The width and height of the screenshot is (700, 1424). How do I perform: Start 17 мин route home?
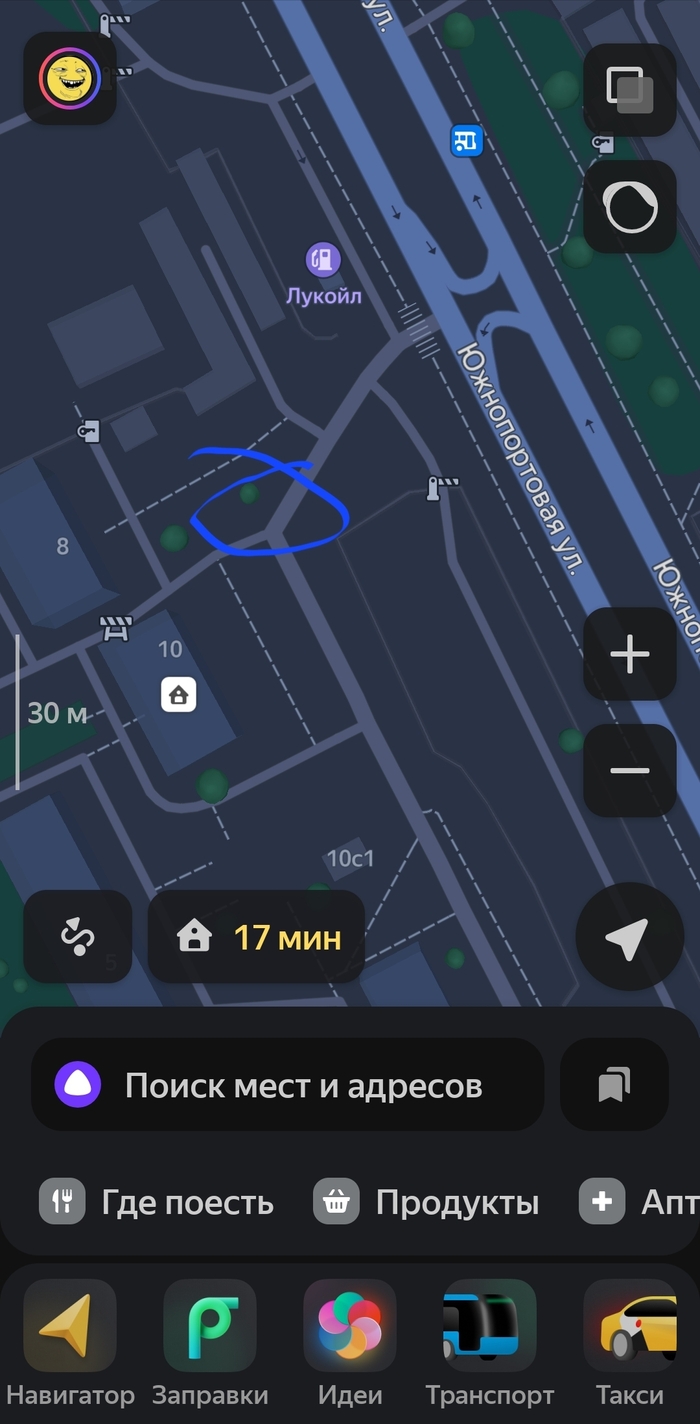pyautogui.click(x=256, y=937)
